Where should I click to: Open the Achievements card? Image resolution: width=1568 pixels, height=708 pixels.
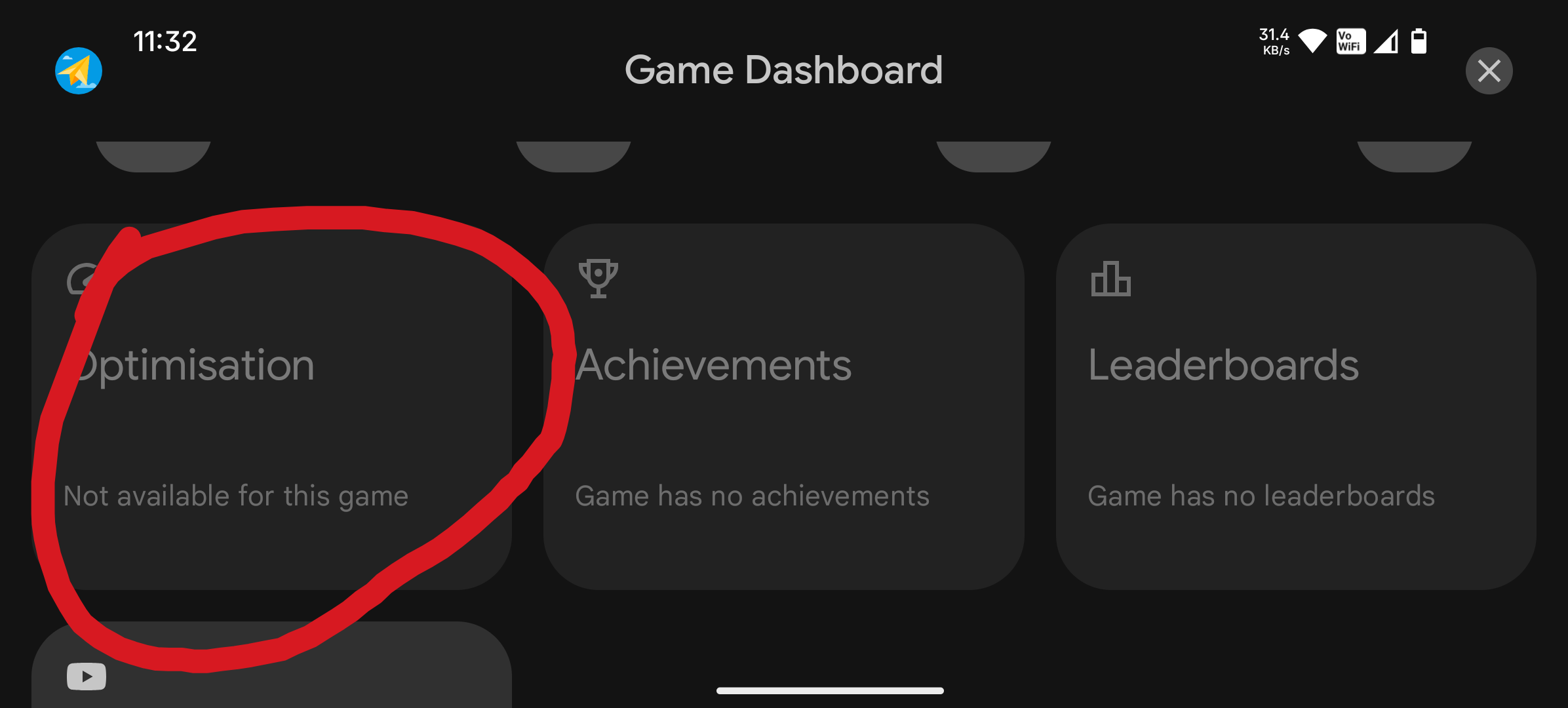tap(783, 406)
